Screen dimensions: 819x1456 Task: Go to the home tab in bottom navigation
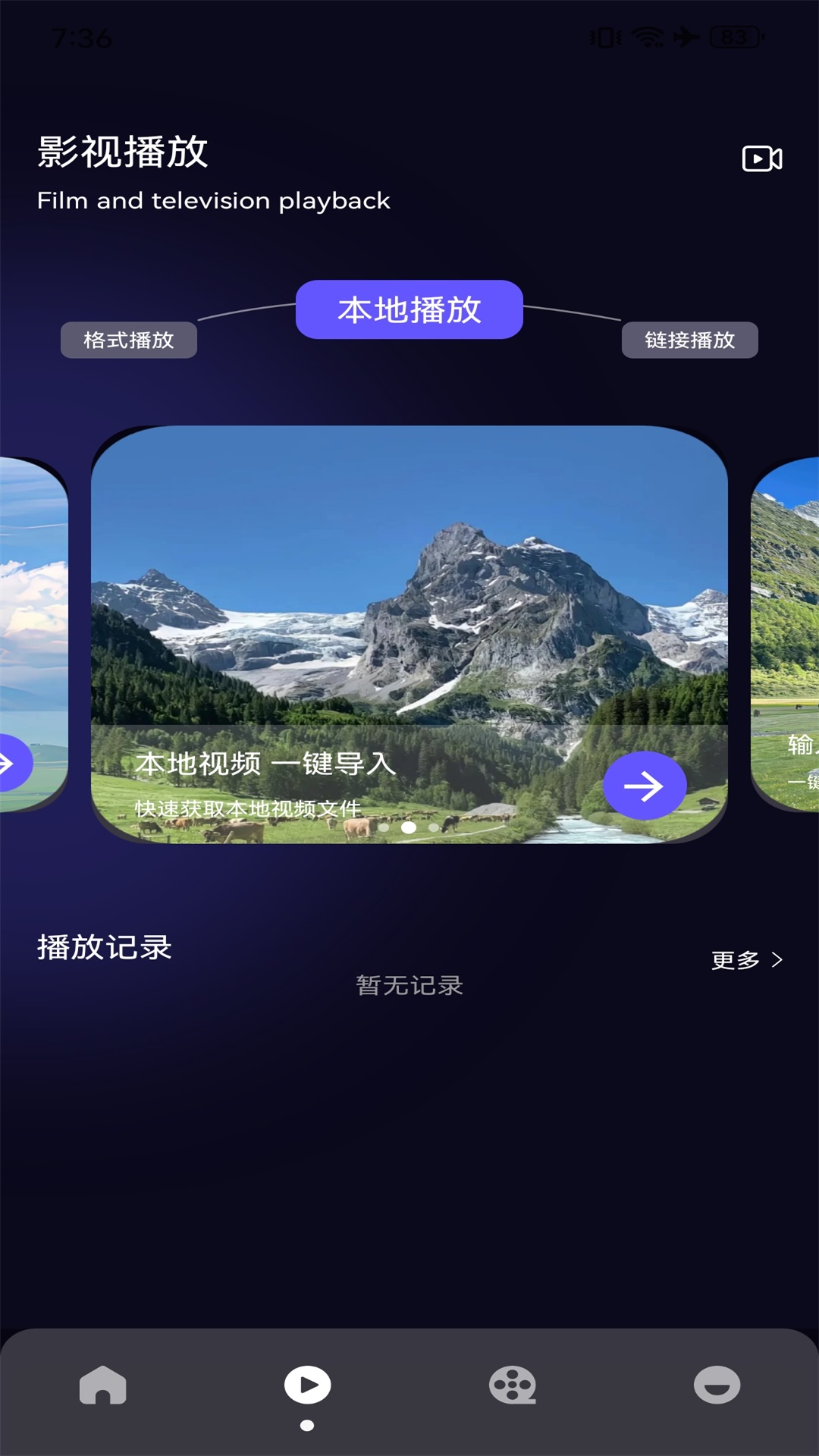(102, 1385)
